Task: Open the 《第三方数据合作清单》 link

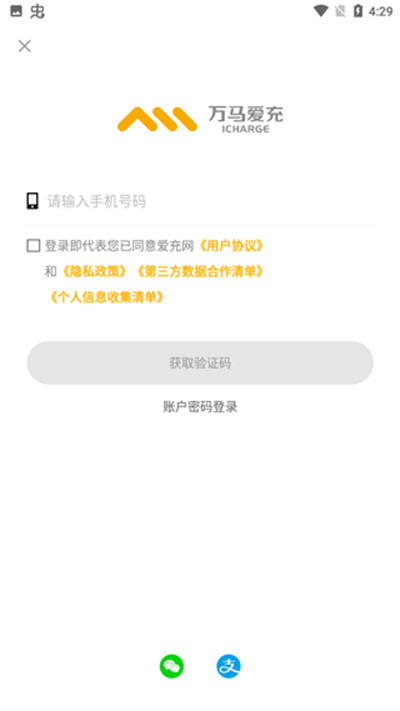Action: [x=200, y=272]
